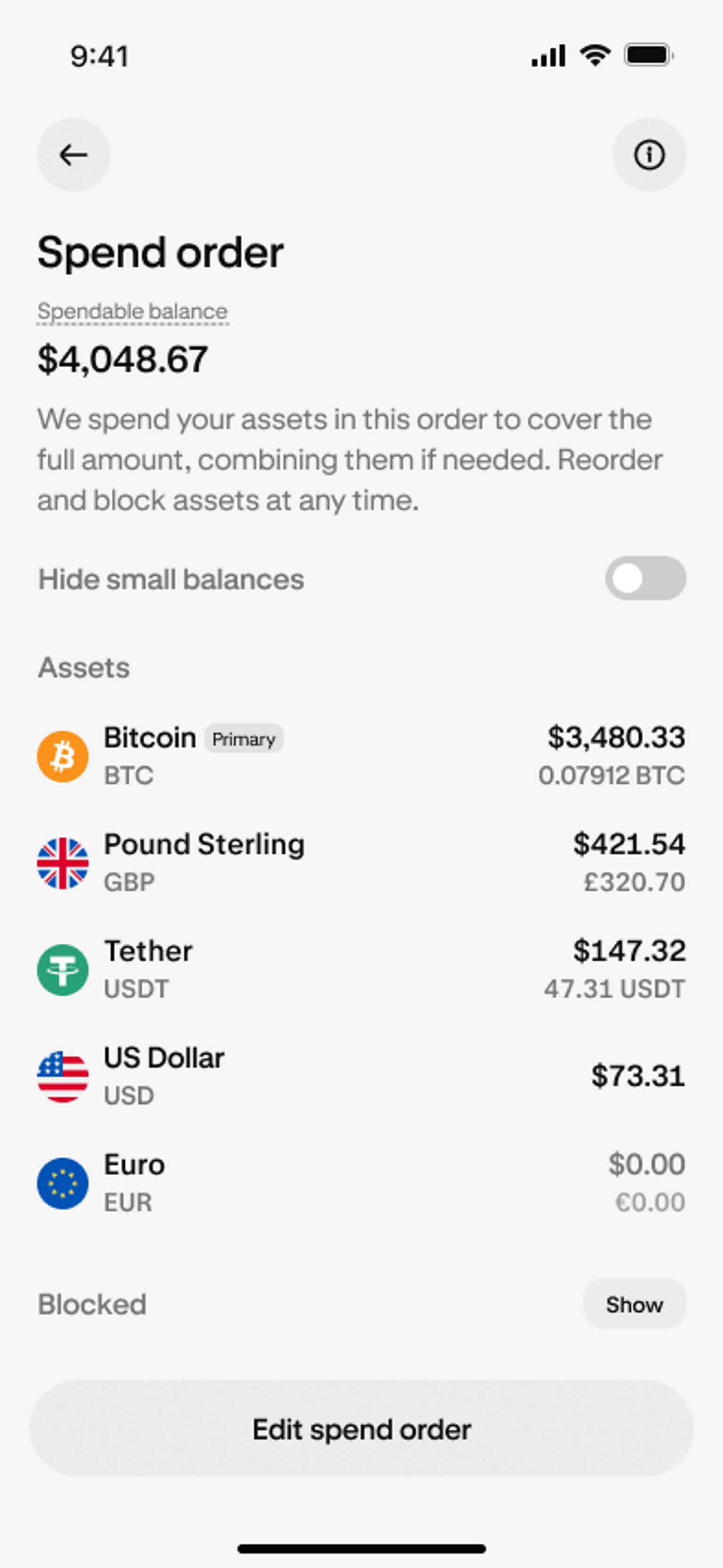Open the Bitcoin asset row
Image resolution: width=723 pixels, height=1568 pixels.
361,756
